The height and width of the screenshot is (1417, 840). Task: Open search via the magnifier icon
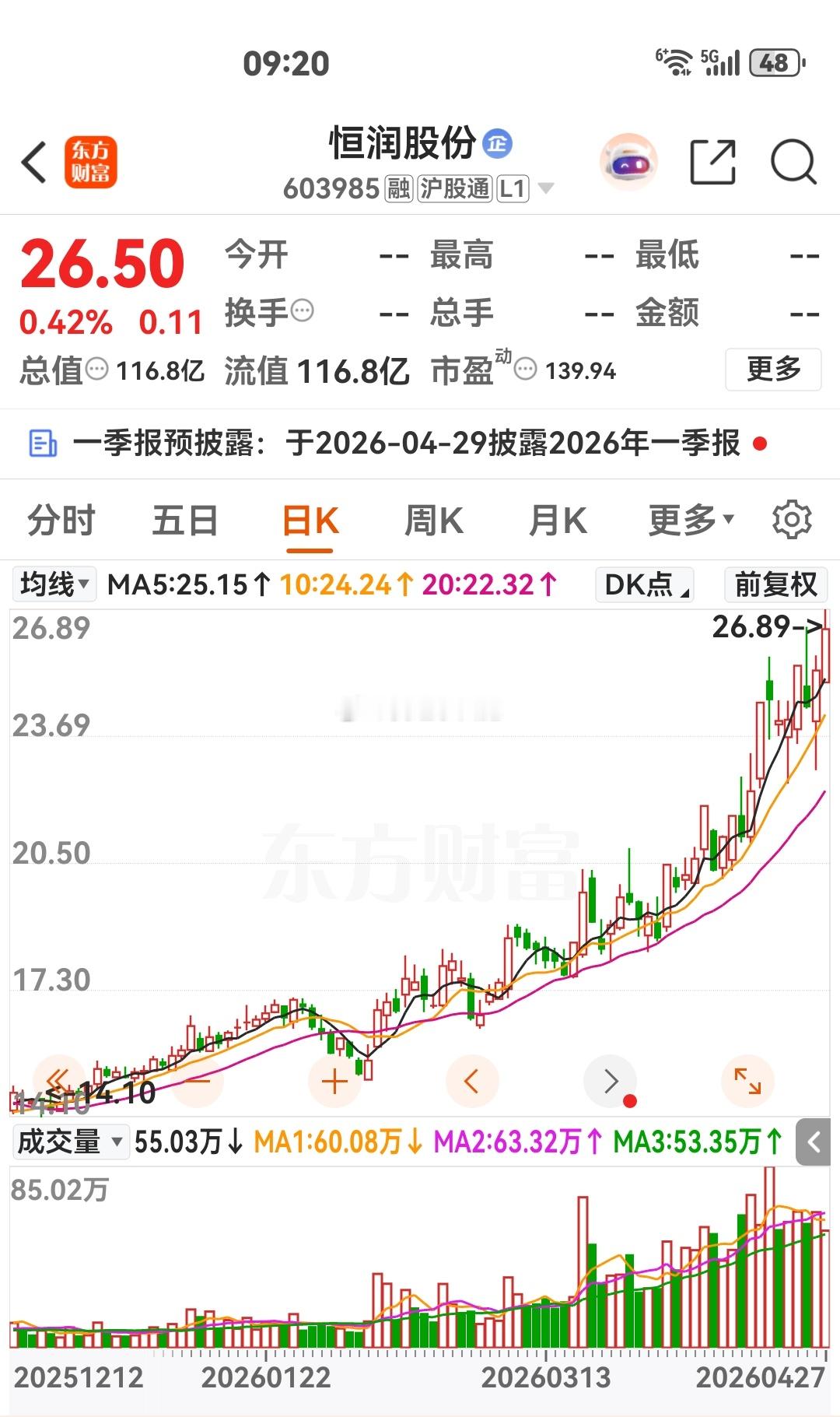[x=792, y=160]
